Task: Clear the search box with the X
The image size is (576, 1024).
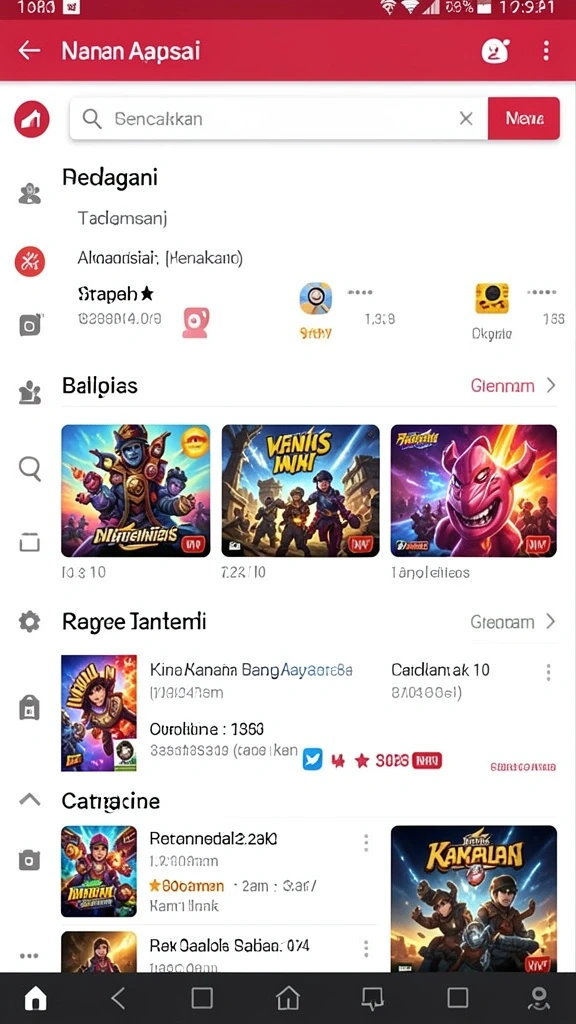Action: click(466, 119)
